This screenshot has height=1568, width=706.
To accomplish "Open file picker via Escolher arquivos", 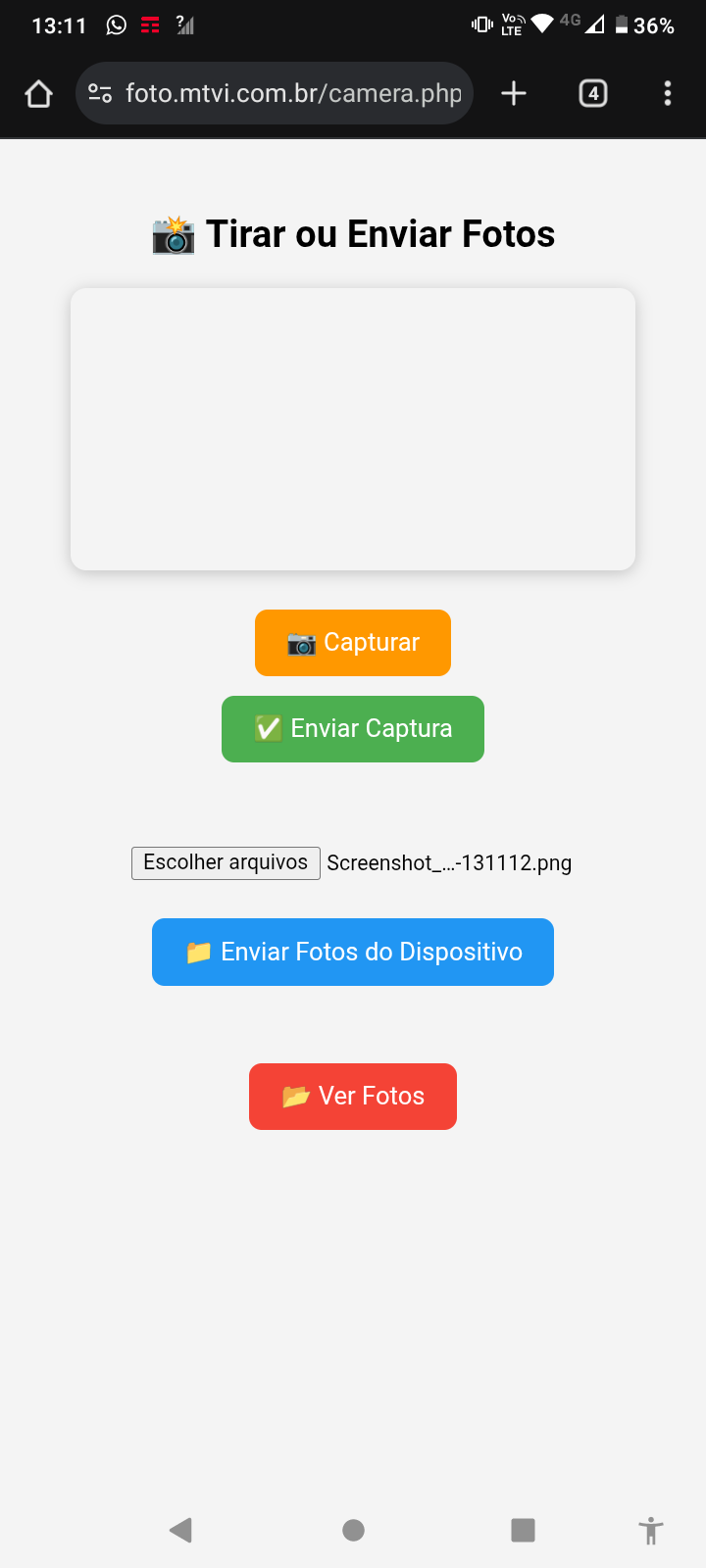I will (x=226, y=863).
